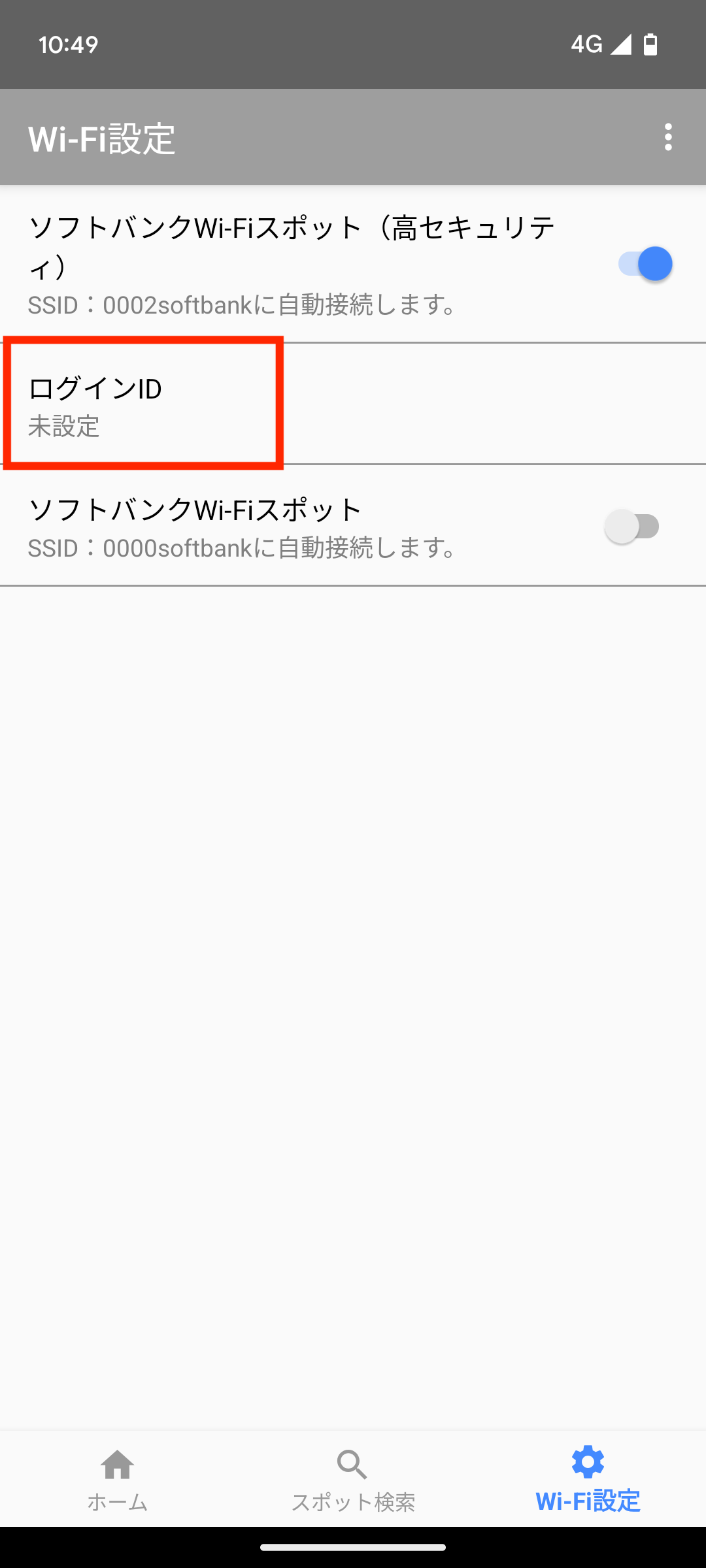
Task: Enable the 0000softbank Wi-Fi spot toggle
Action: click(632, 527)
